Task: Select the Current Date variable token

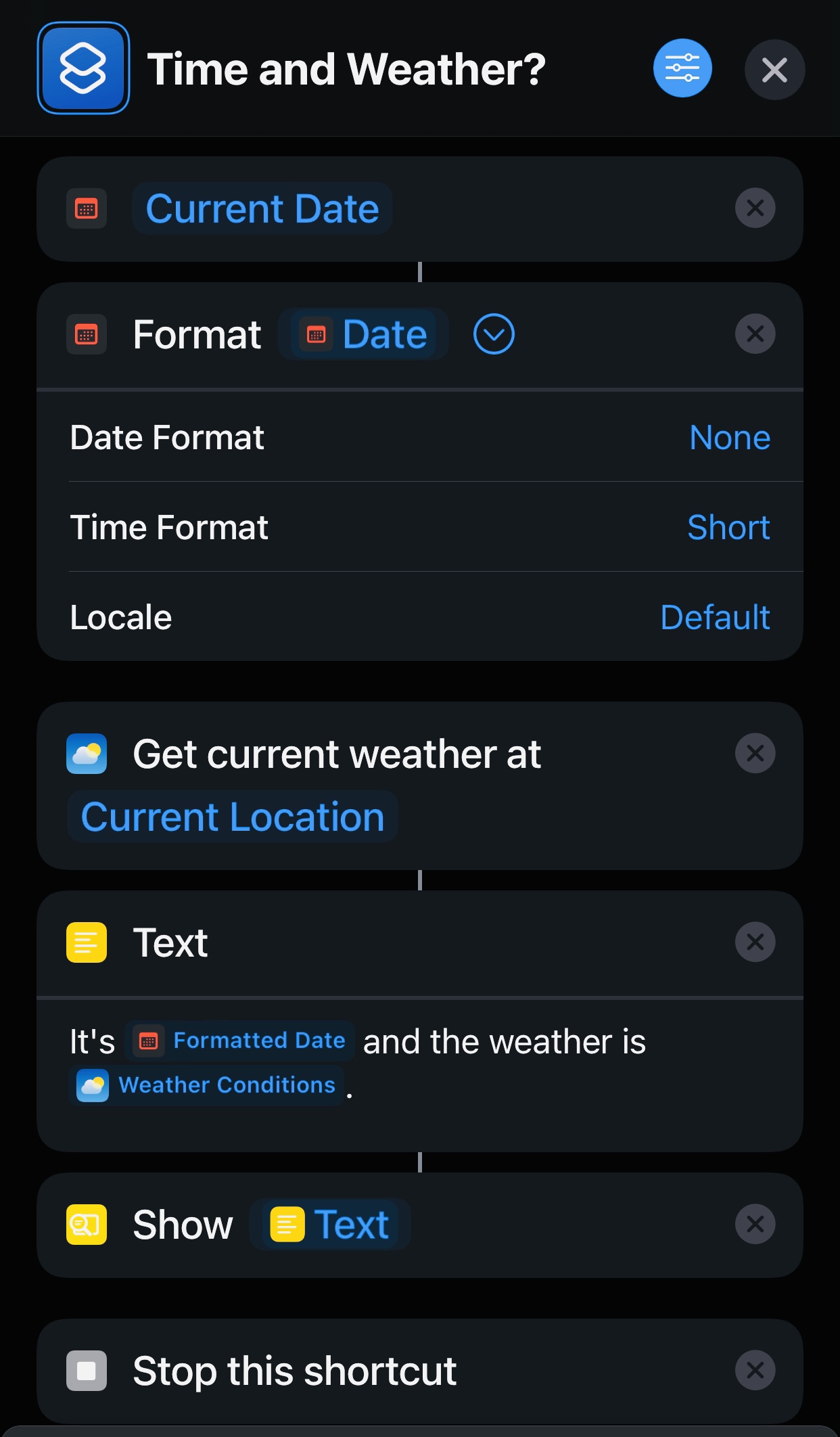Action: tap(262, 208)
